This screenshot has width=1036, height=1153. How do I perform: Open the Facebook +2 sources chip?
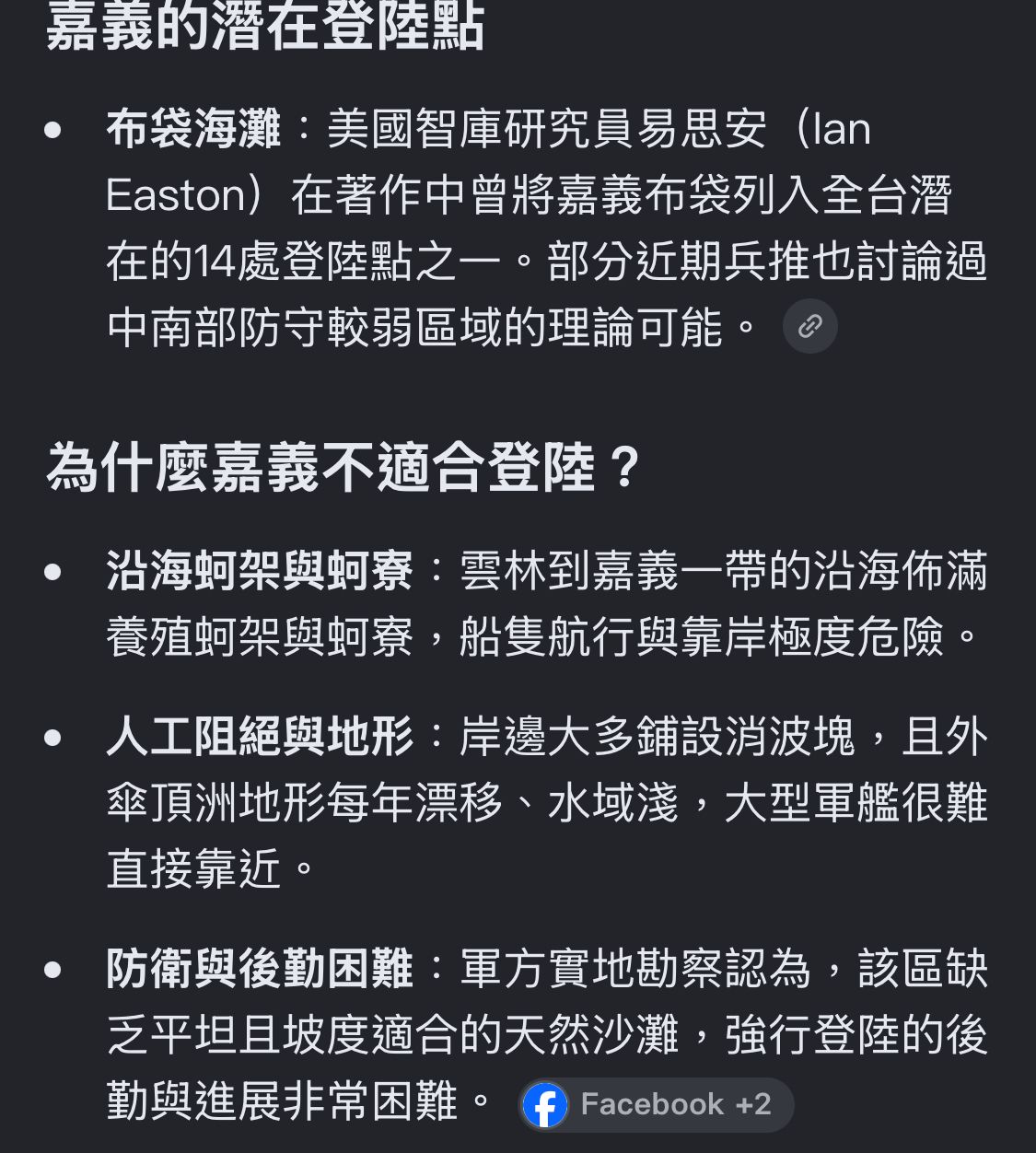[656, 1104]
